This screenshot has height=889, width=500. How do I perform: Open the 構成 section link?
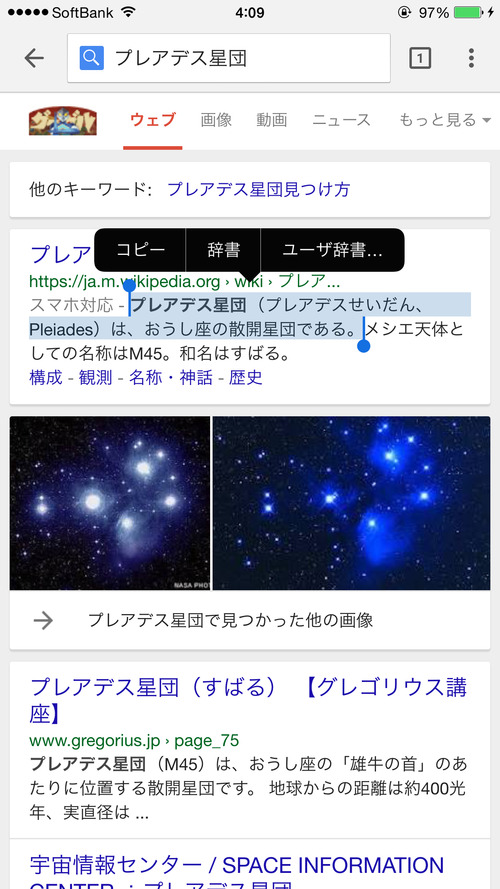46,378
